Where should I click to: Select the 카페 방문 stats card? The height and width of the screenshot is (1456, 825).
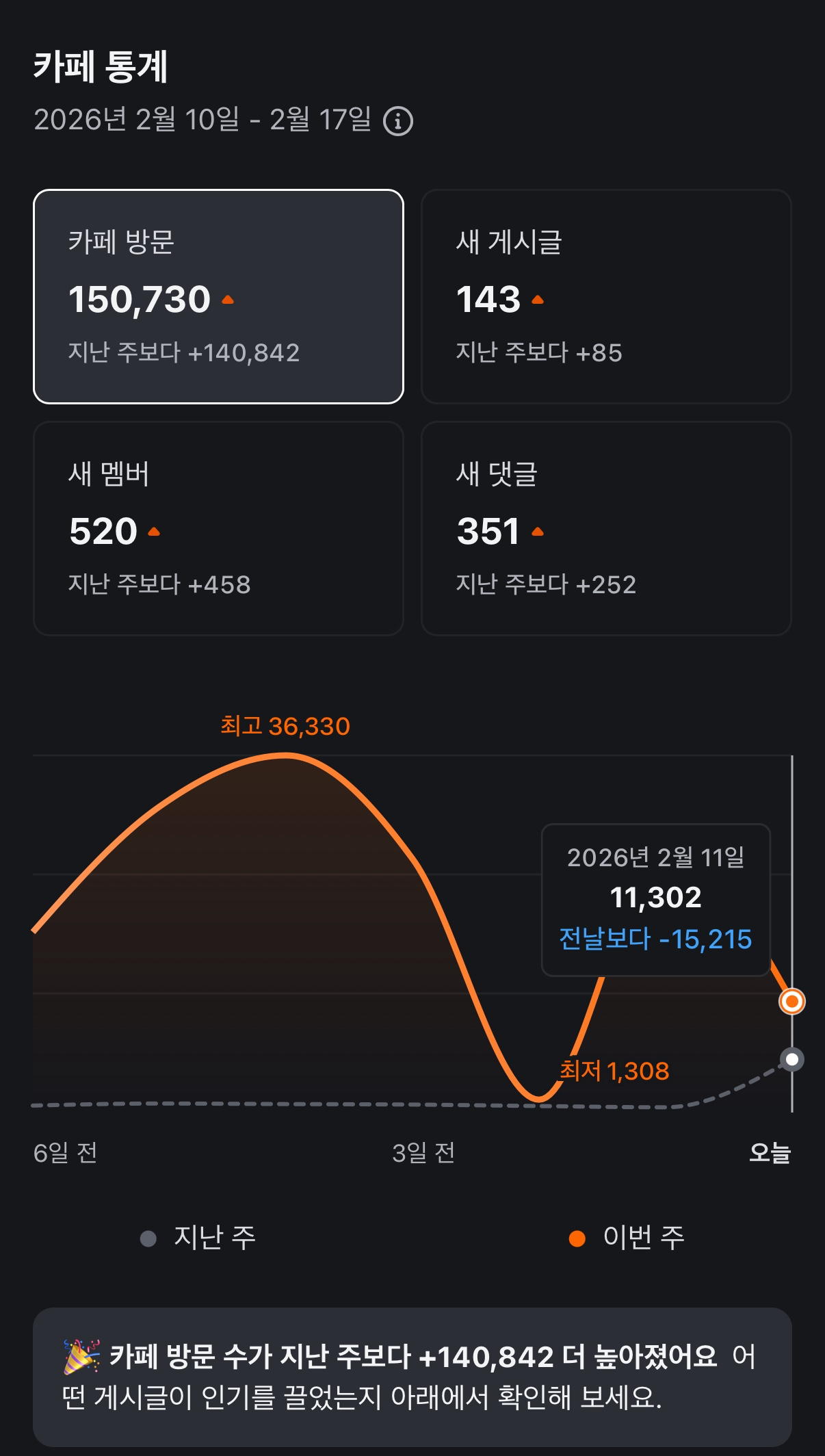(218, 296)
